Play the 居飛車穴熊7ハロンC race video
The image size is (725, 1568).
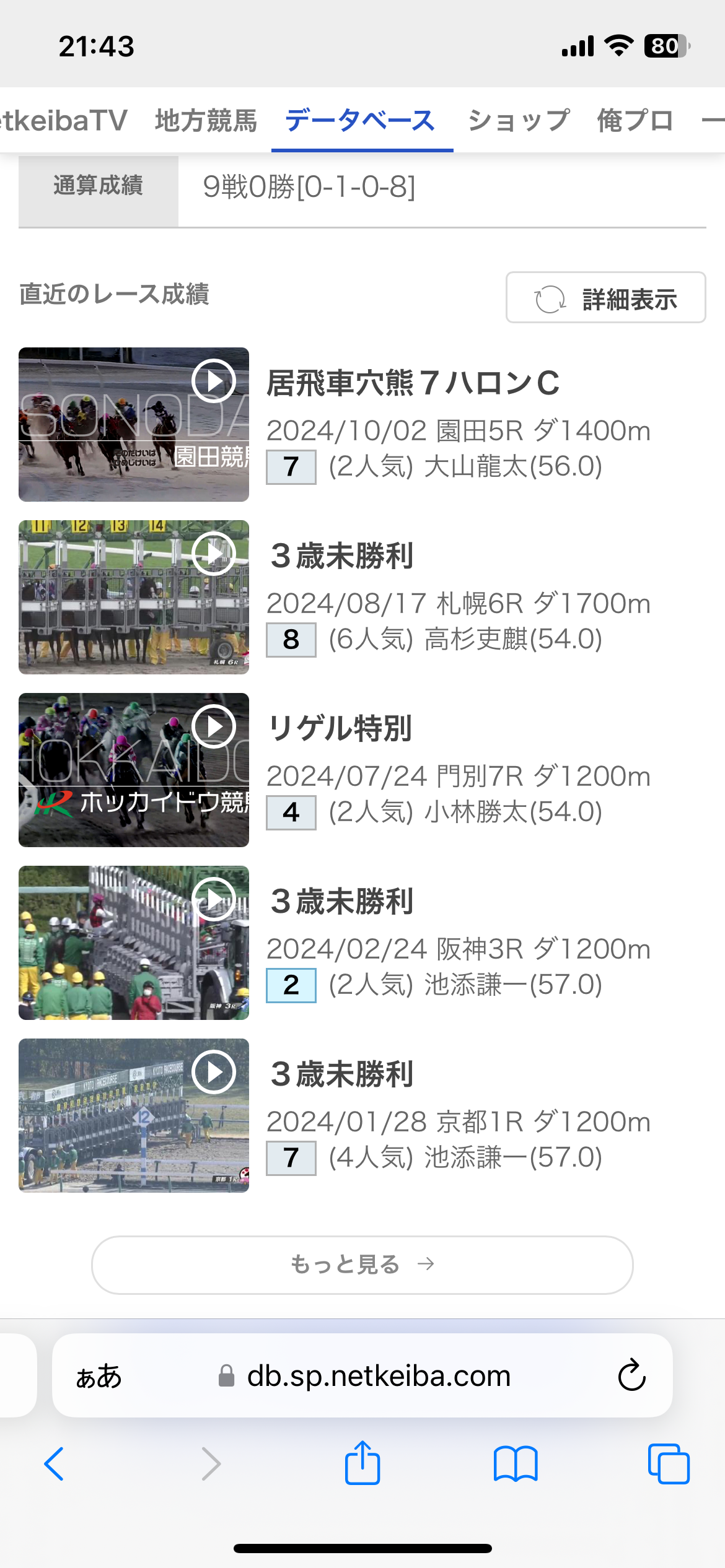(134, 424)
